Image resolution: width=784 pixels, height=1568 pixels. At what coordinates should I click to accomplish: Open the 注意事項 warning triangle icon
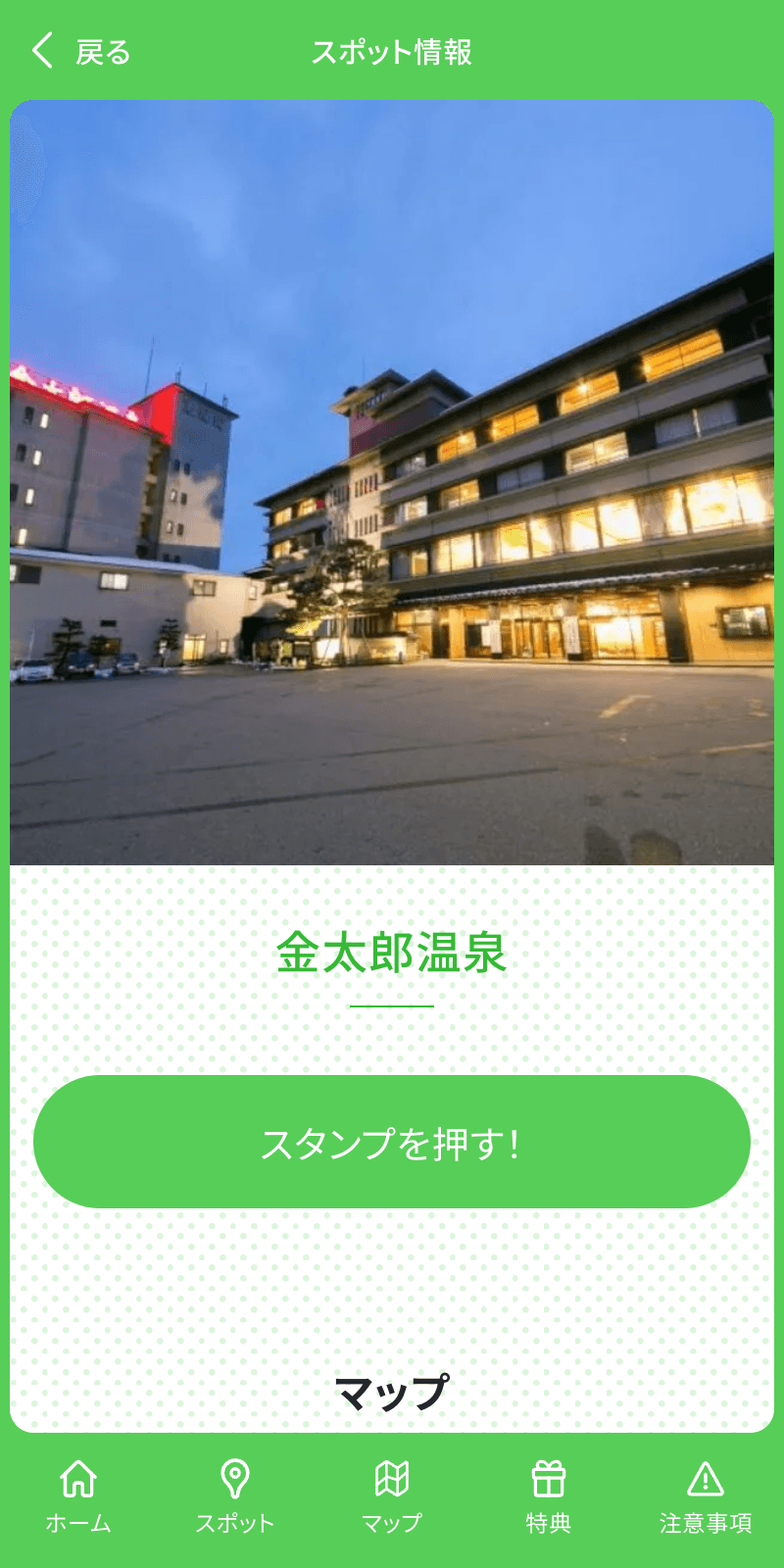(x=706, y=1477)
